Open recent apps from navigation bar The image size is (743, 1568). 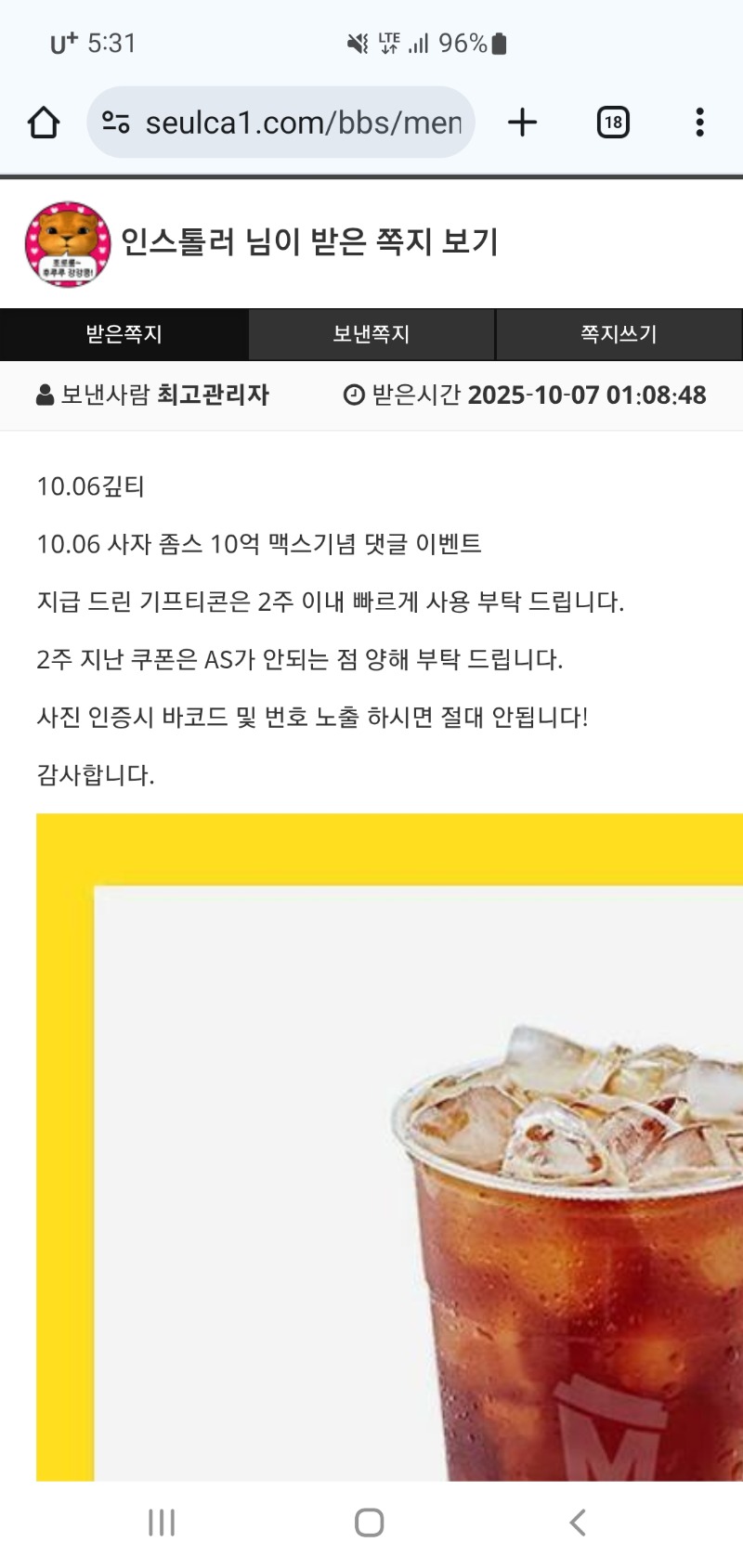tap(162, 1523)
